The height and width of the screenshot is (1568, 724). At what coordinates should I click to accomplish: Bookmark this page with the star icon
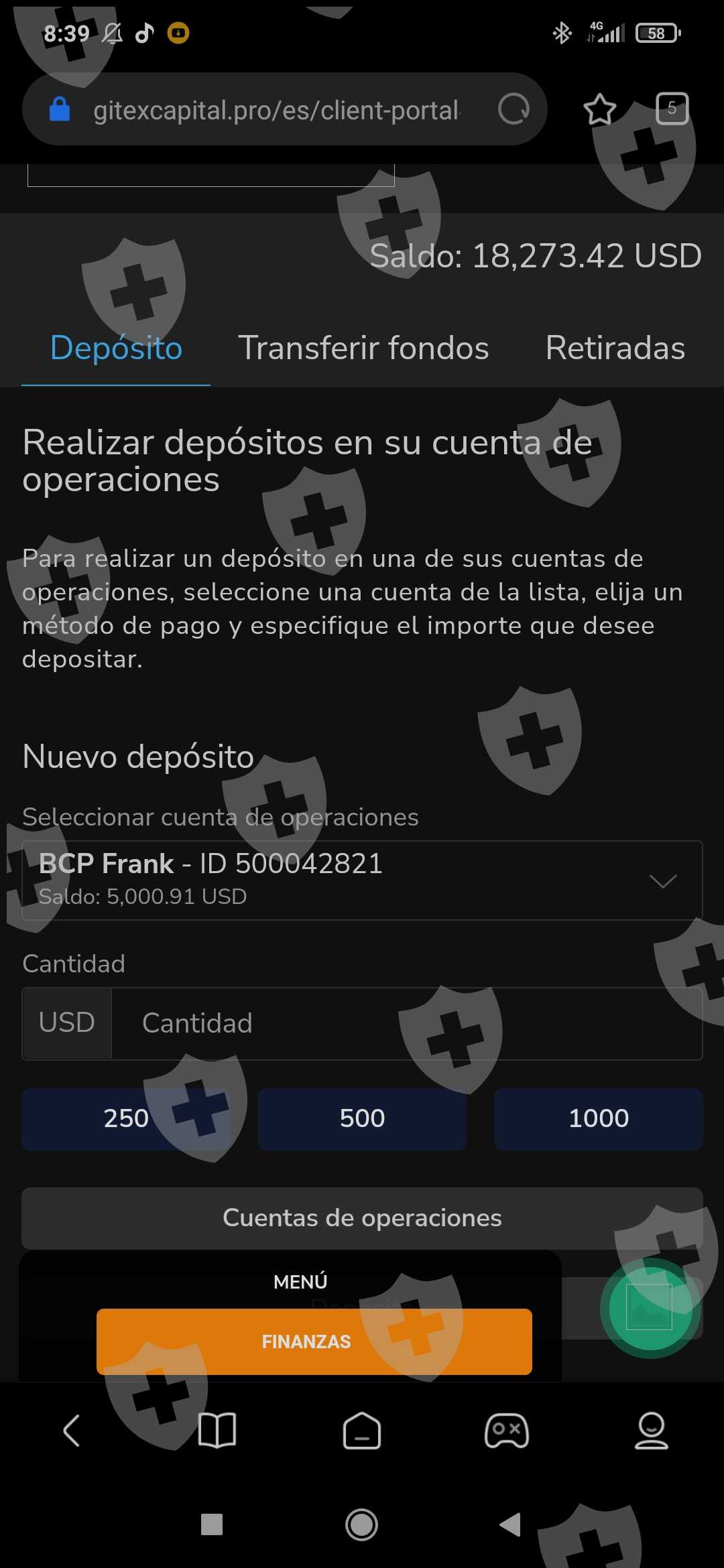click(599, 109)
